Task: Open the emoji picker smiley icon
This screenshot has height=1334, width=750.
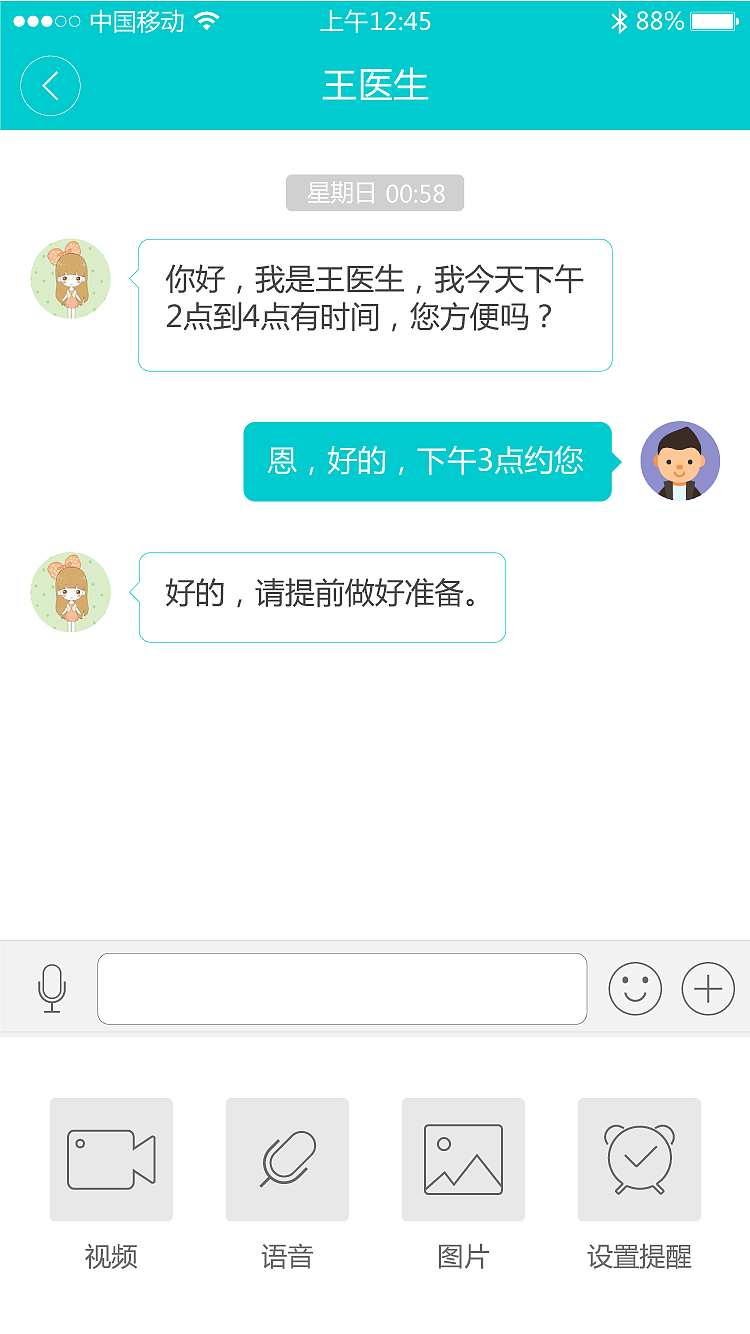Action: (x=635, y=988)
